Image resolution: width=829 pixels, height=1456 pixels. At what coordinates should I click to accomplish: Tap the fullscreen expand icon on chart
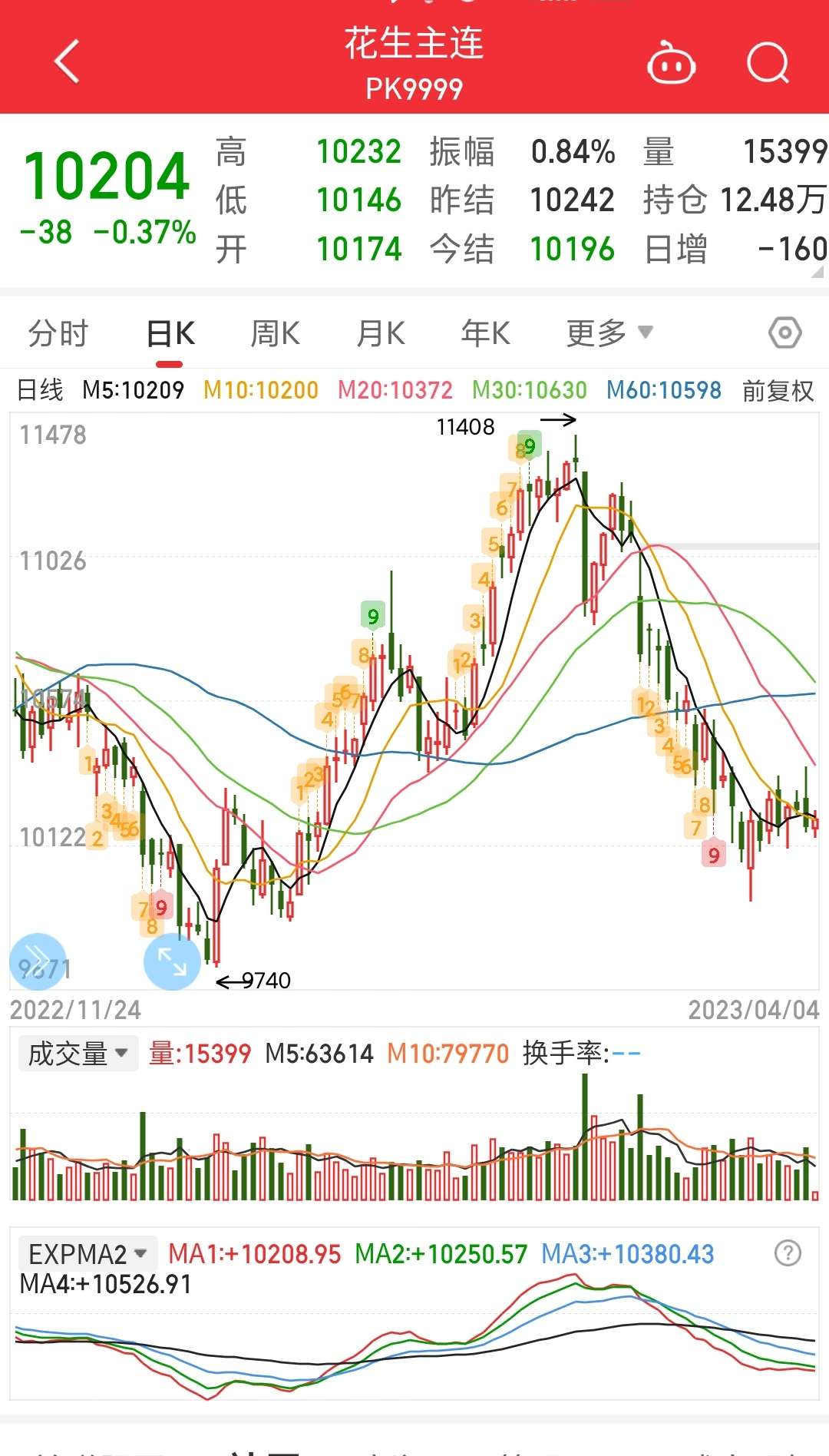[x=172, y=960]
